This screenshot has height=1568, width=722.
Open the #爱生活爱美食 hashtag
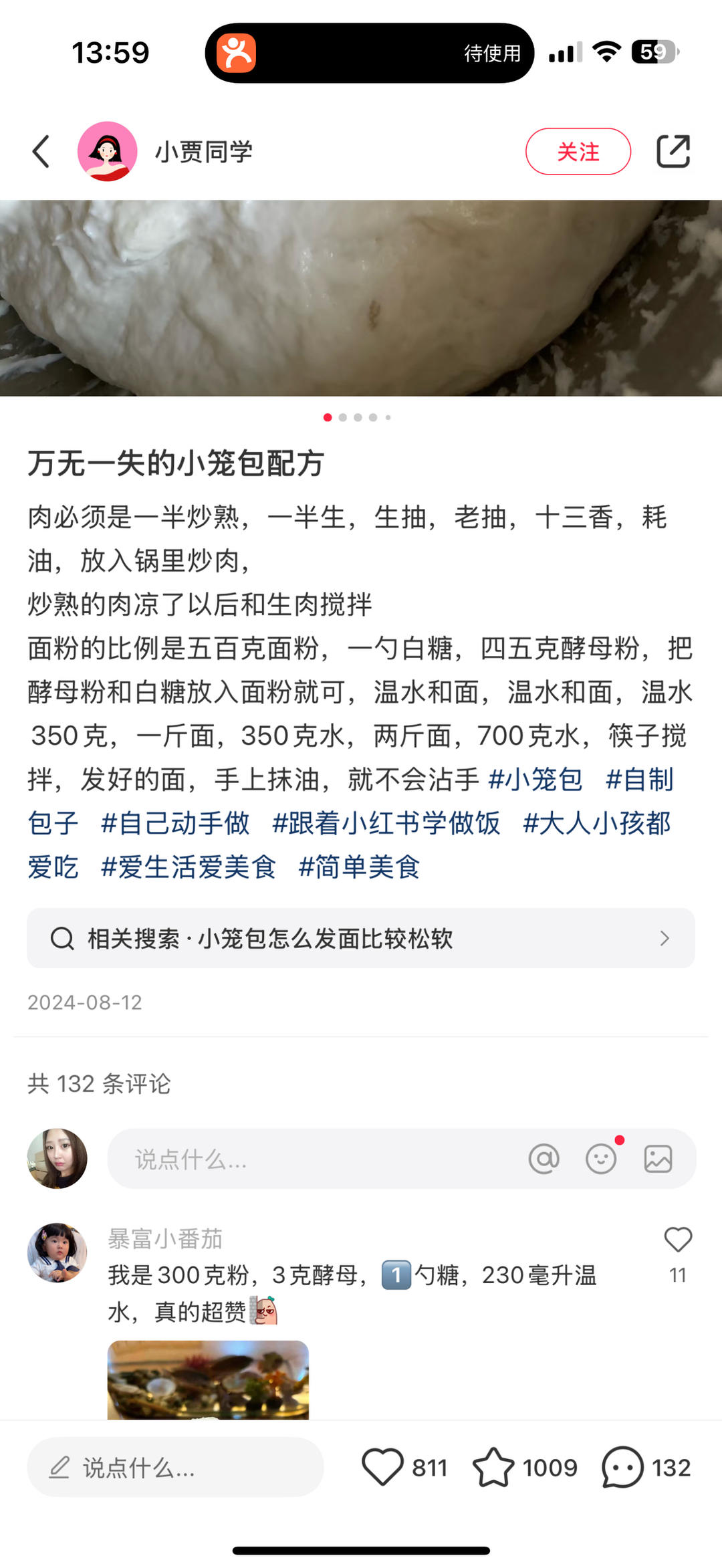189,867
